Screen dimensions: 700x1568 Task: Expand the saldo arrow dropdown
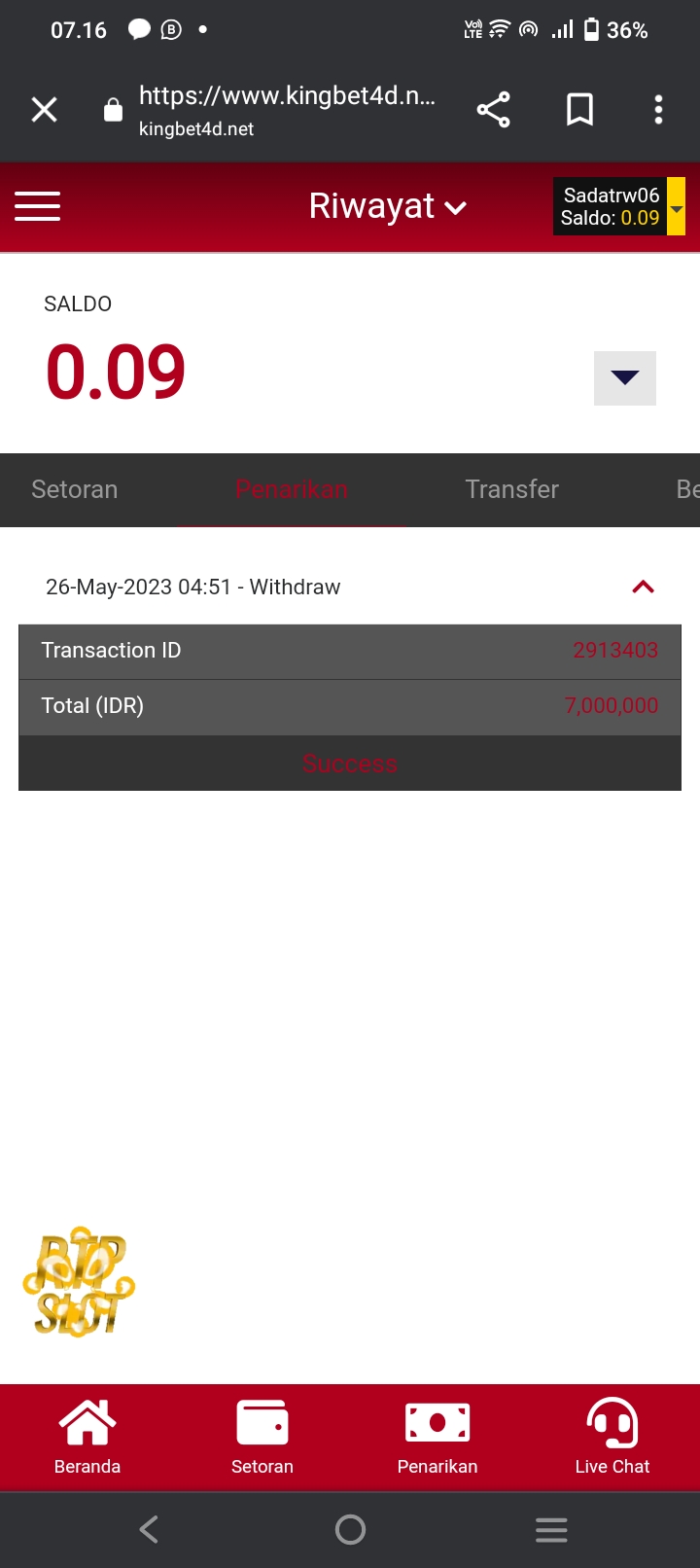click(624, 377)
